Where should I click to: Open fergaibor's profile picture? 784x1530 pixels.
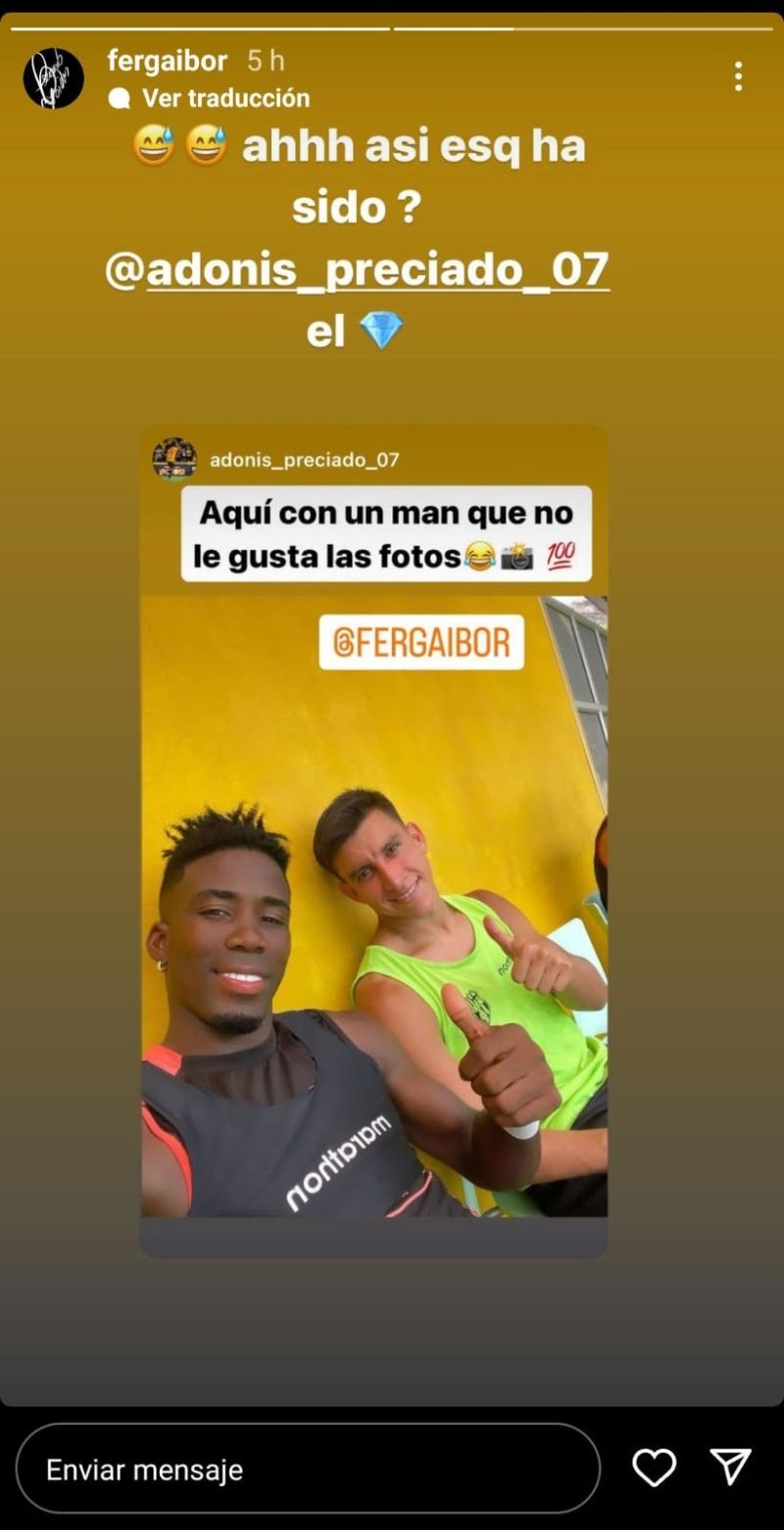[x=54, y=77]
